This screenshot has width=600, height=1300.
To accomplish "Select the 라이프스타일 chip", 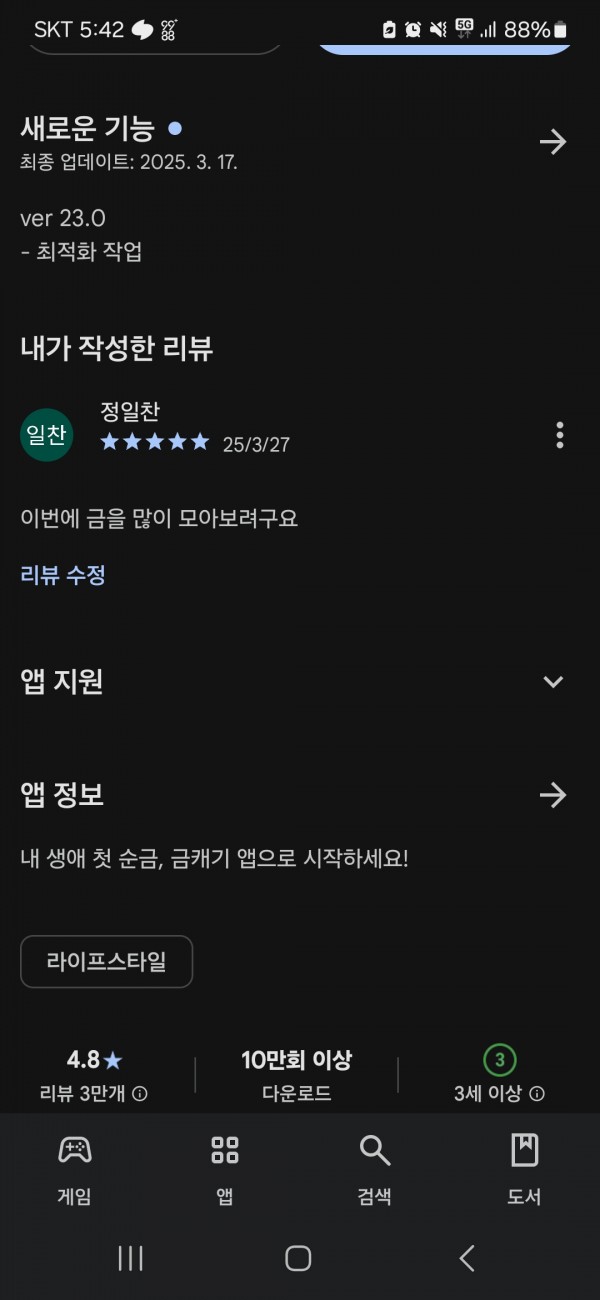I will pos(106,962).
